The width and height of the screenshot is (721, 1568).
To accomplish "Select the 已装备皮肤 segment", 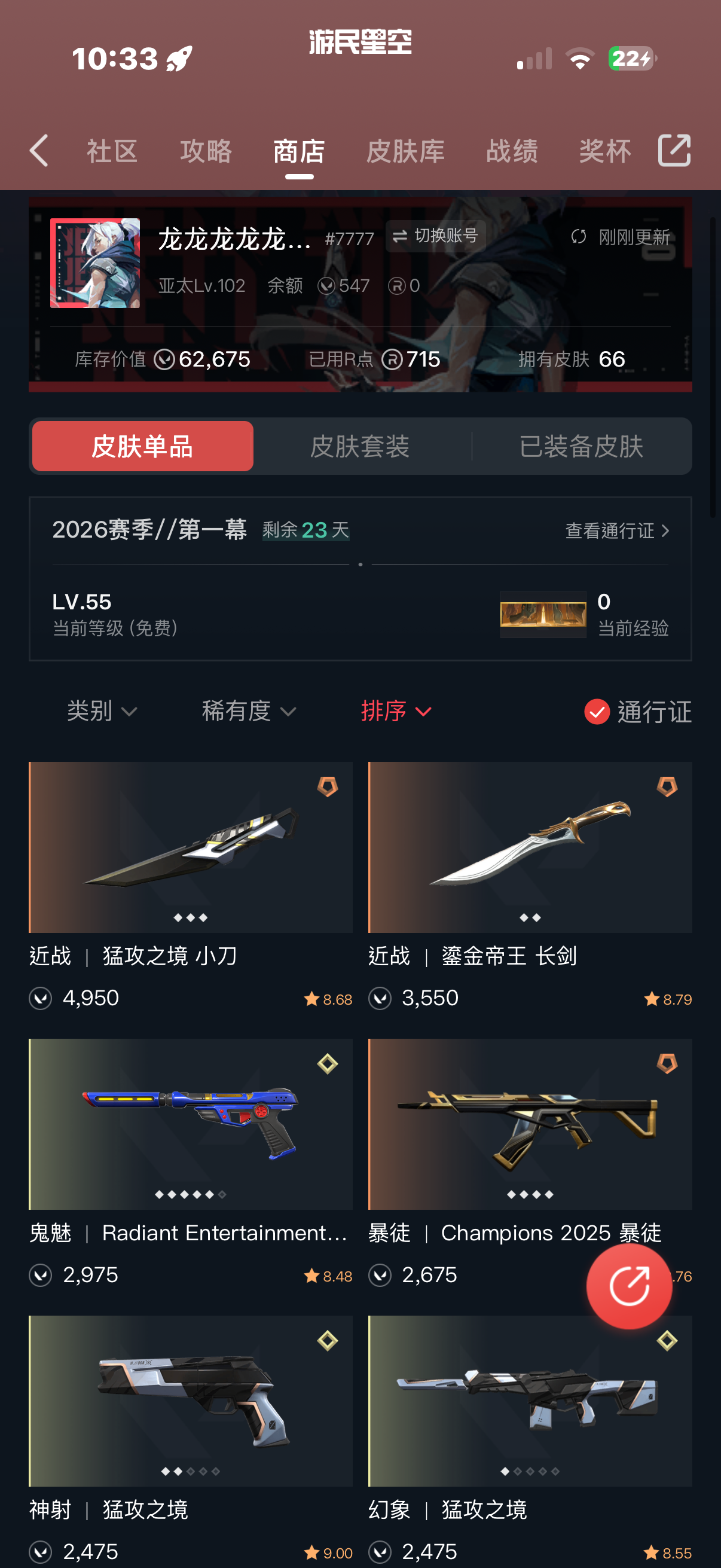I will pyautogui.click(x=581, y=447).
